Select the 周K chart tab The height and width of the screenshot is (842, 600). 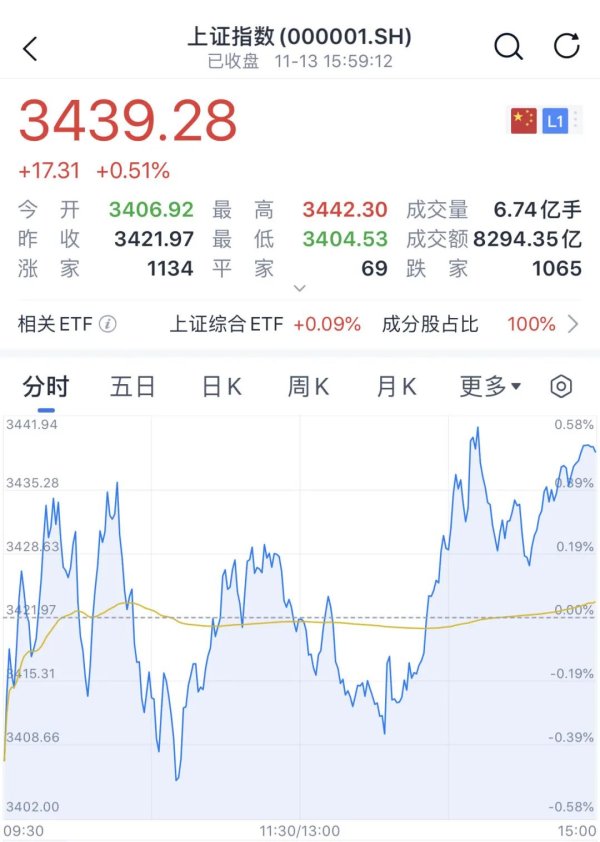click(x=309, y=387)
